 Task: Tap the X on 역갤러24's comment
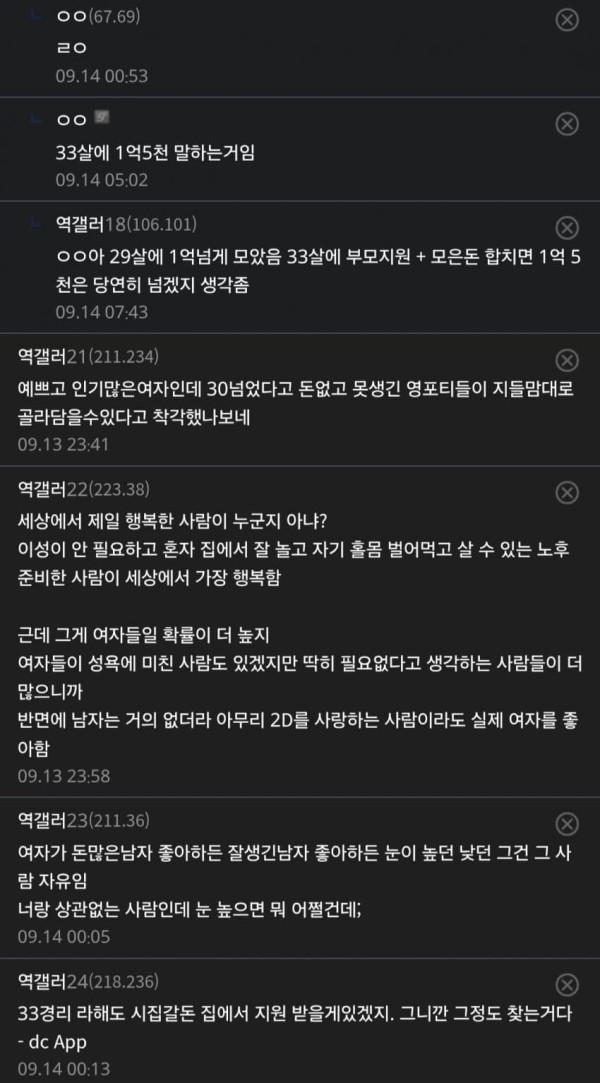[567, 984]
